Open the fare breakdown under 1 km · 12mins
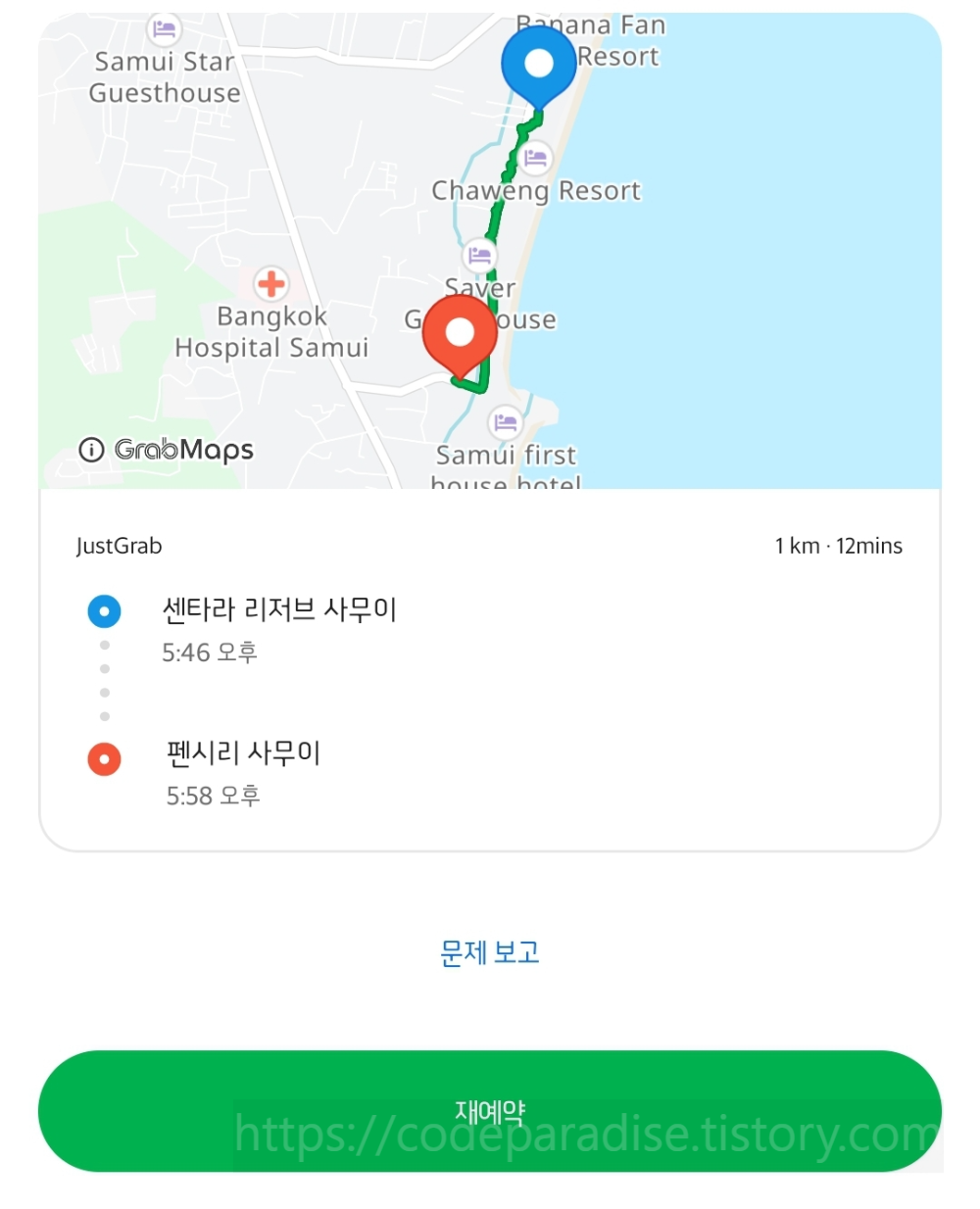The image size is (980, 1209). pyautogui.click(x=838, y=546)
